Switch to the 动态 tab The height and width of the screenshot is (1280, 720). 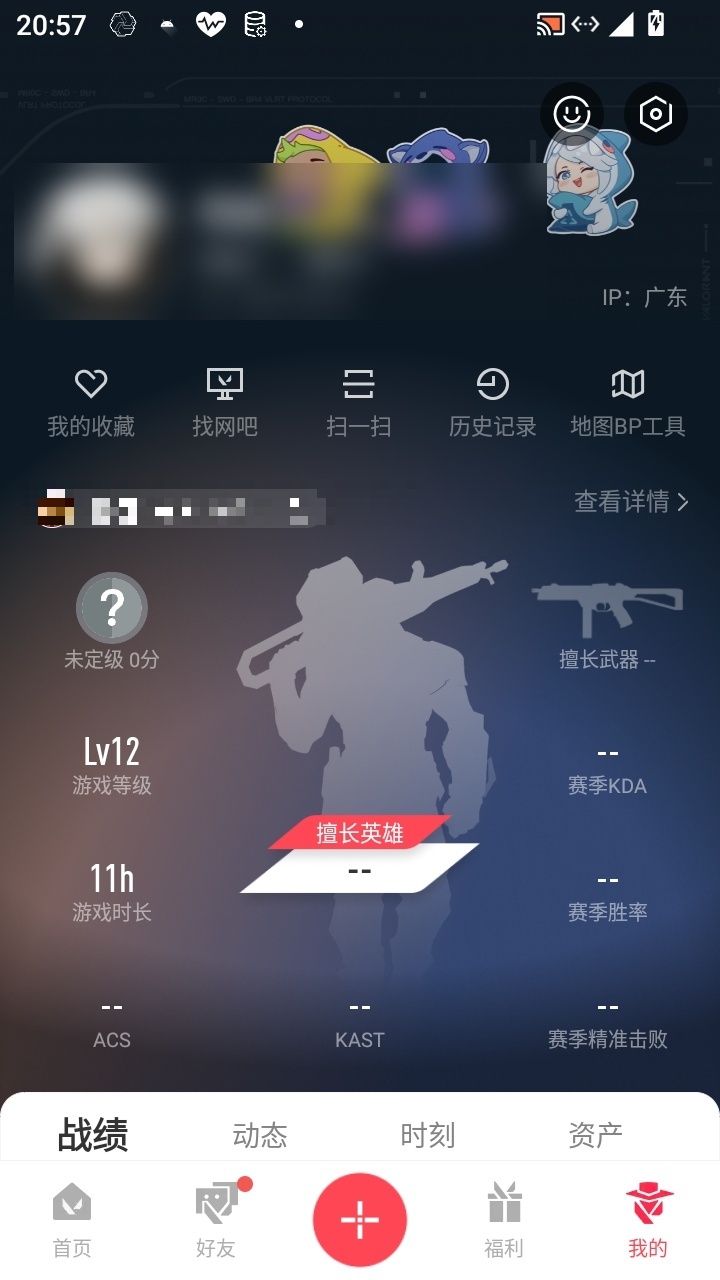tap(260, 1135)
